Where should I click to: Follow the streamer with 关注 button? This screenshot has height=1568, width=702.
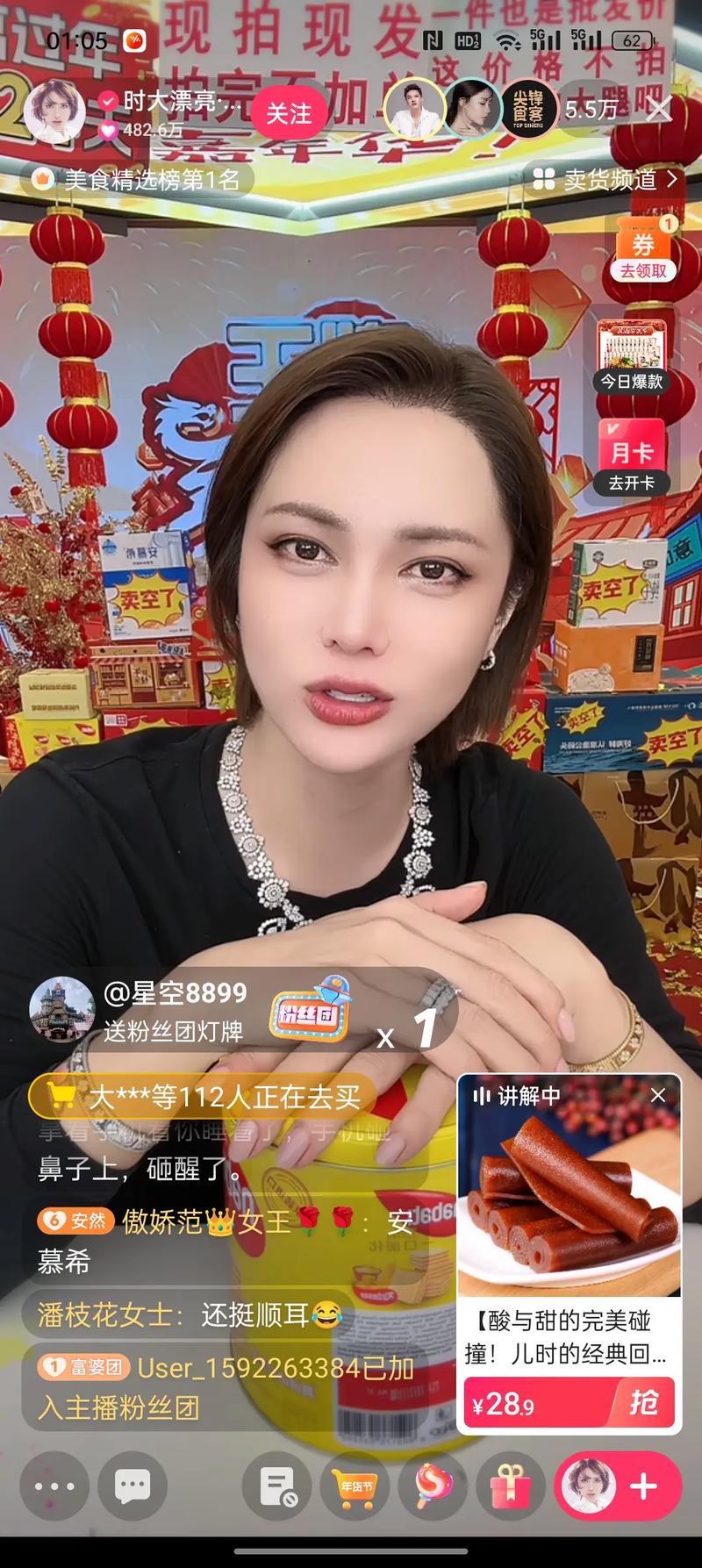coord(289,113)
